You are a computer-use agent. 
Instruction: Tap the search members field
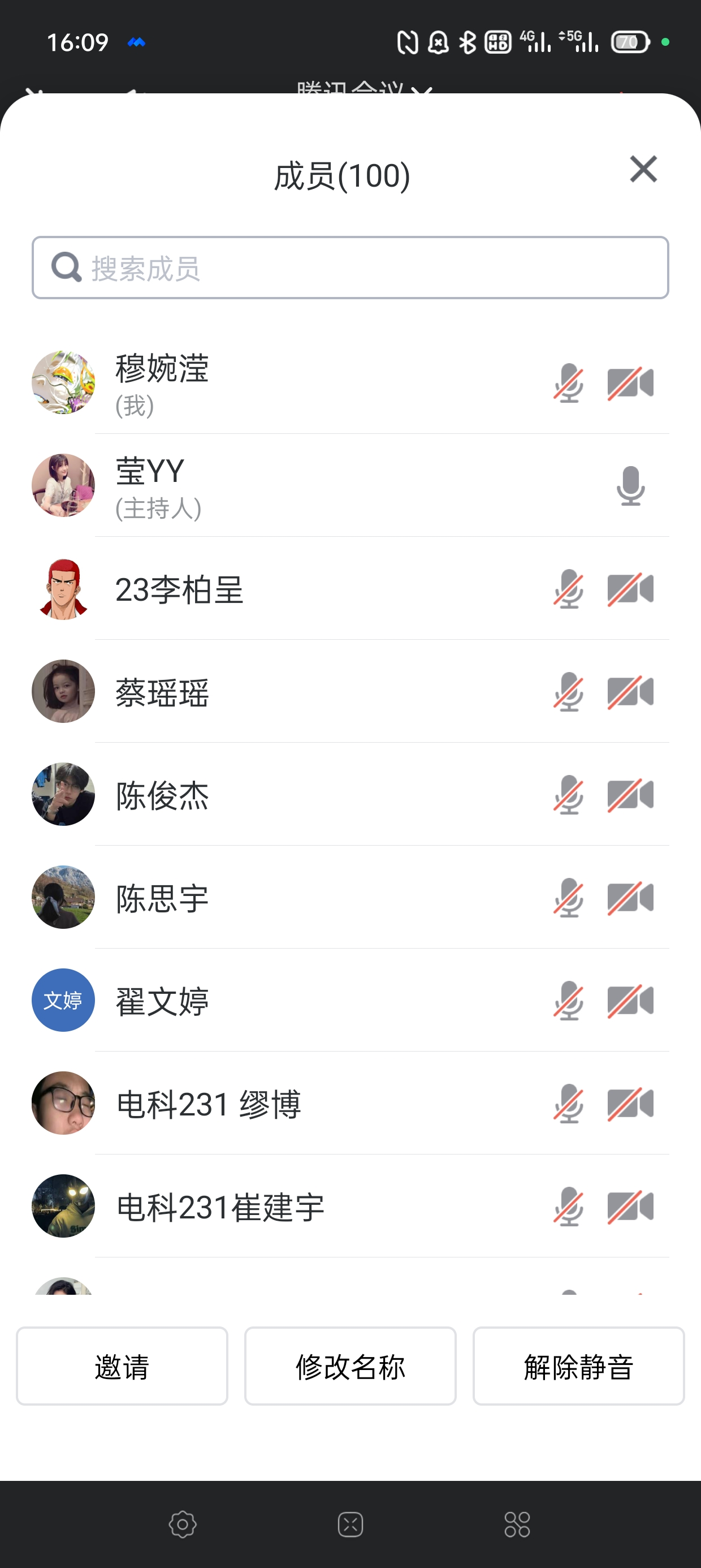point(350,268)
